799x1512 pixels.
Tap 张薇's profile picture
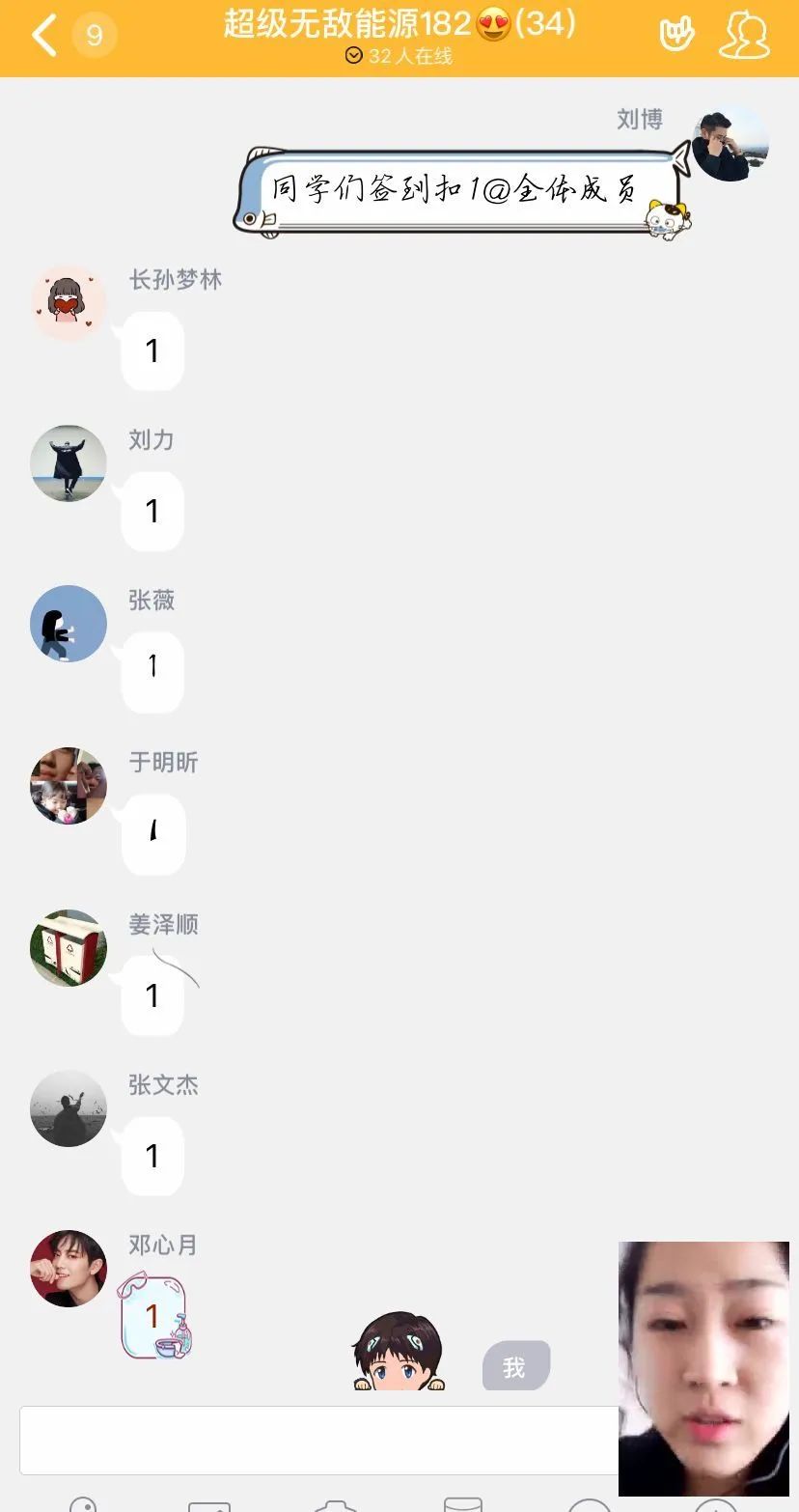[x=69, y=624]
